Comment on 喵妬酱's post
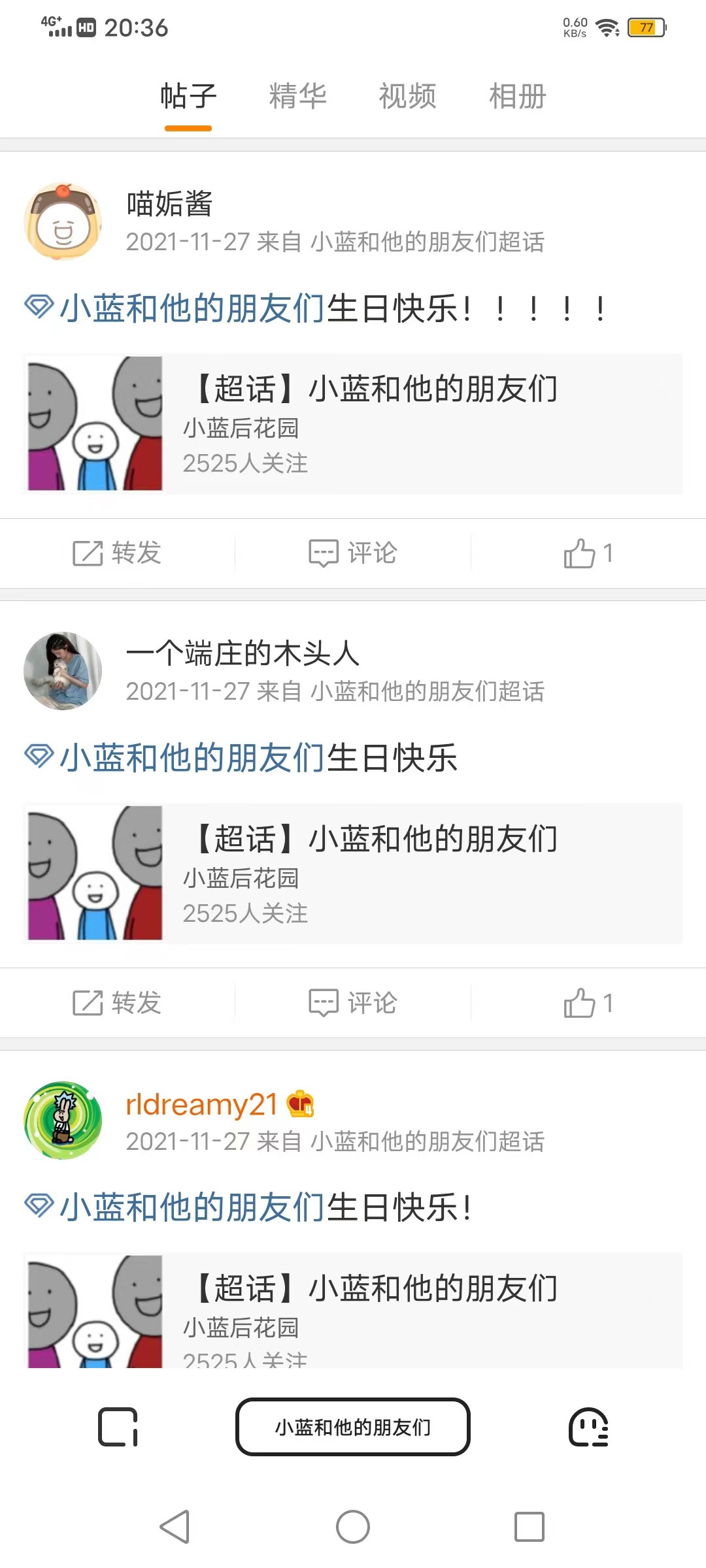Screen dimensions: 706x1568 point(353,553)
